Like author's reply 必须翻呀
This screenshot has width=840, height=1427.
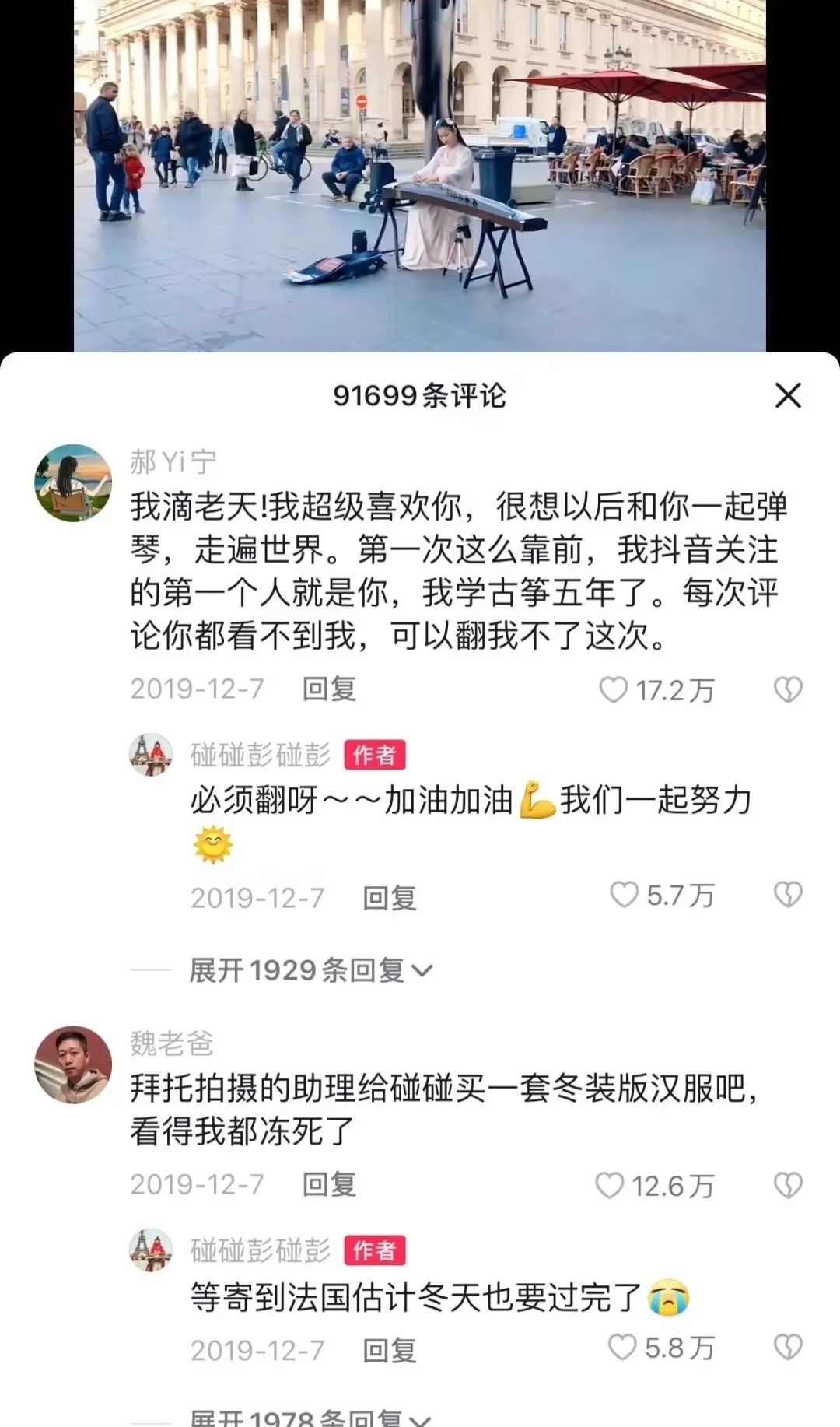pyautogui.click(x=624, y=895)
